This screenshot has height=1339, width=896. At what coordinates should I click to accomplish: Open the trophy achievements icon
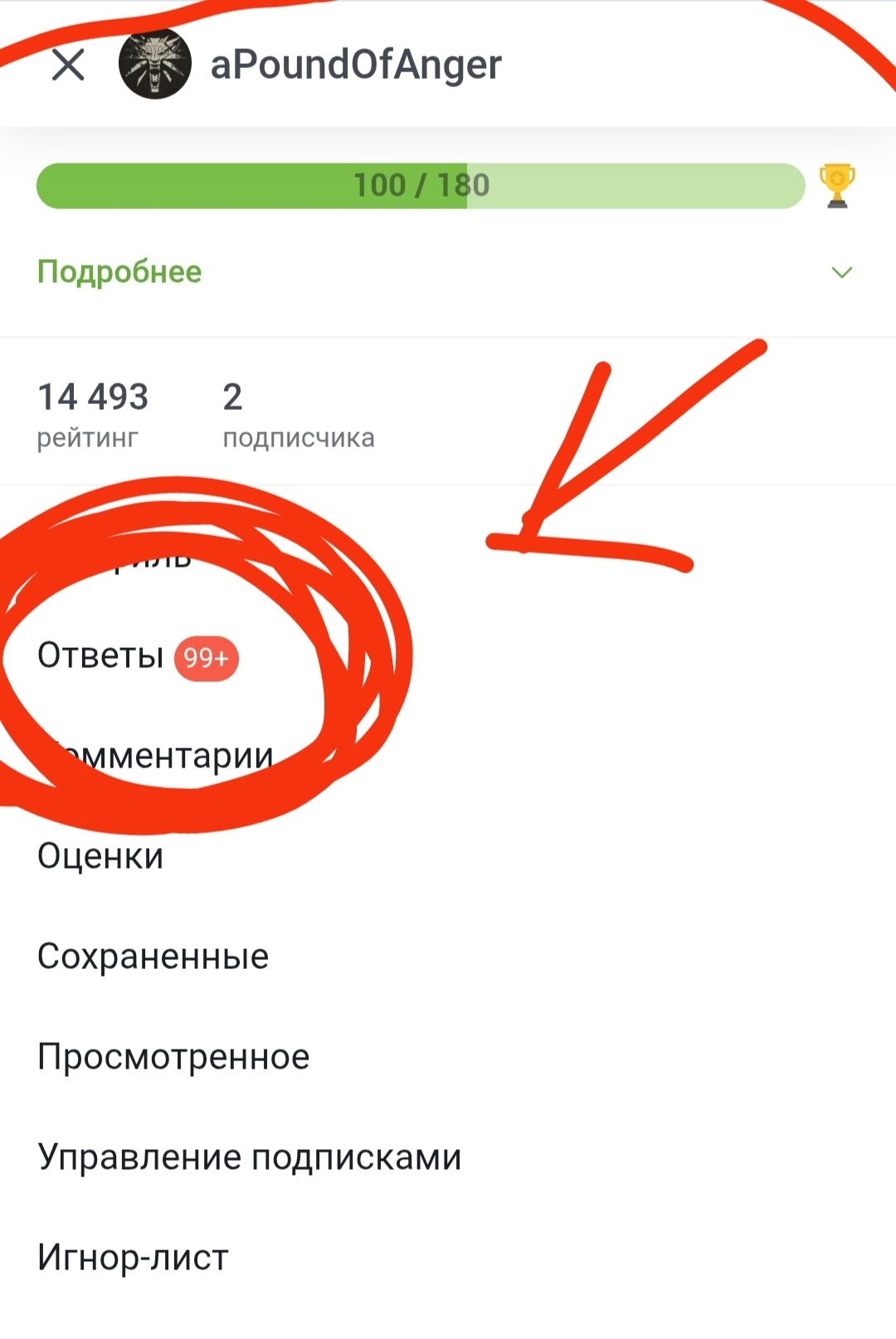coord(836,185)
